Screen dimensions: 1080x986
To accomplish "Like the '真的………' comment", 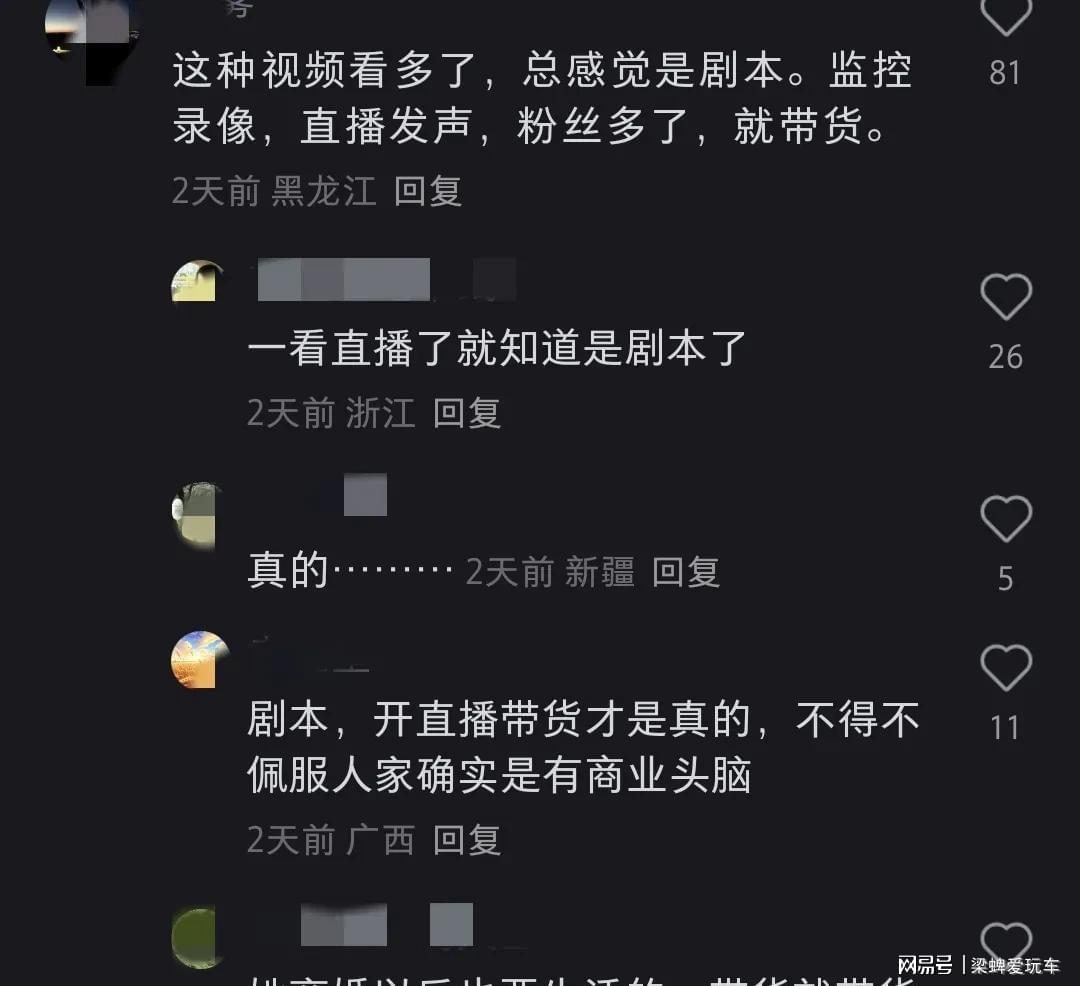I will pos(1005,519).
